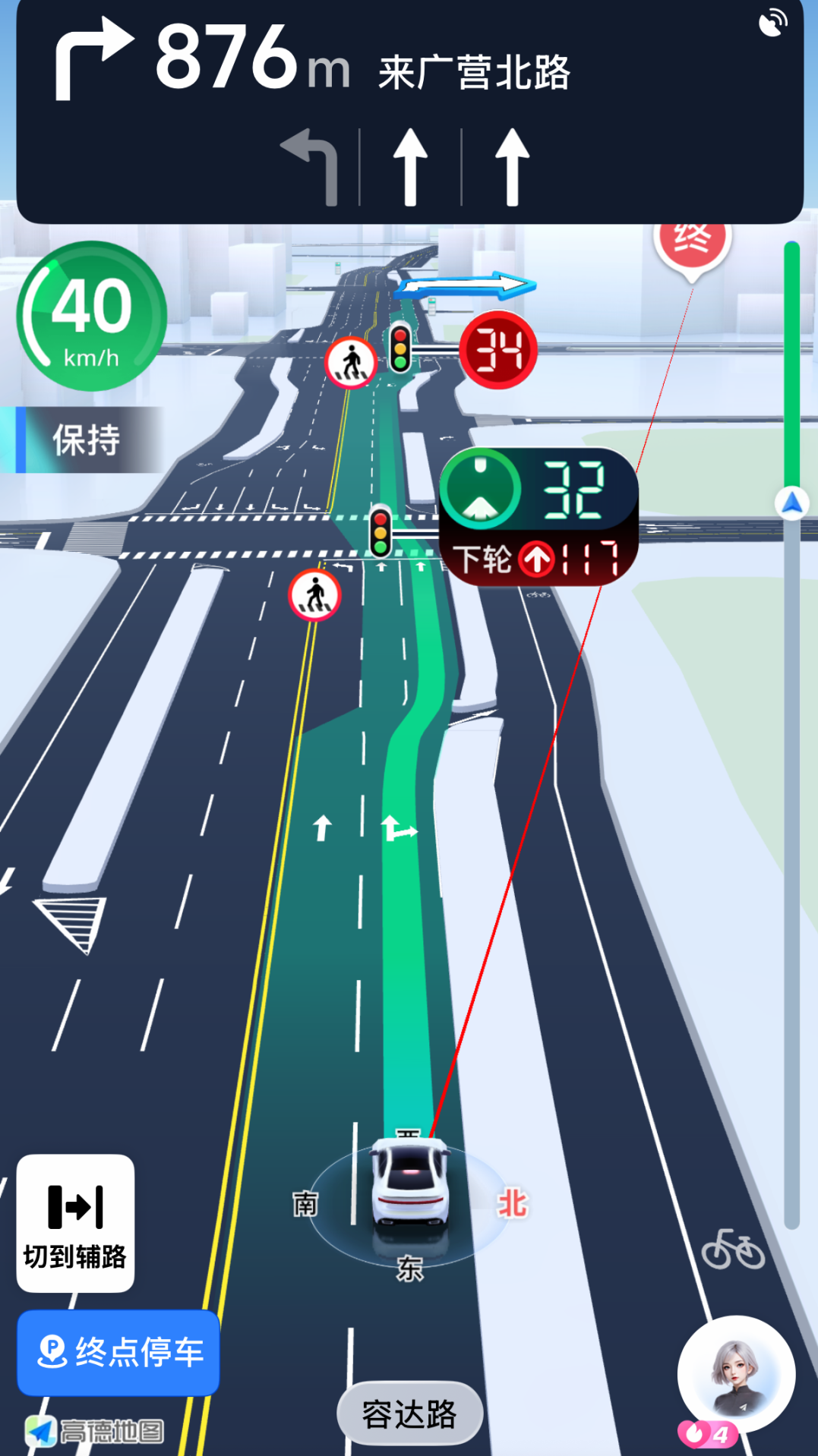The height and width of the screenshot is (1456, 818).
Task: Tap the traffic light countdown card showing 32
Action: (539, 516)
